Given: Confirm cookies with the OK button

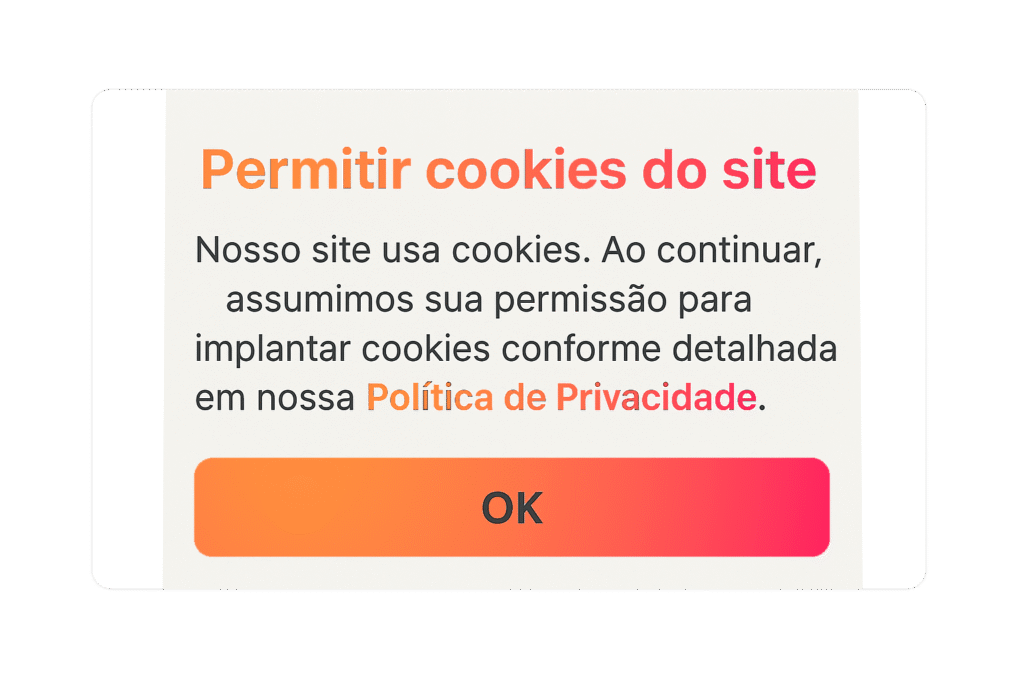Looking at the screenshot, I should (511, 507).
